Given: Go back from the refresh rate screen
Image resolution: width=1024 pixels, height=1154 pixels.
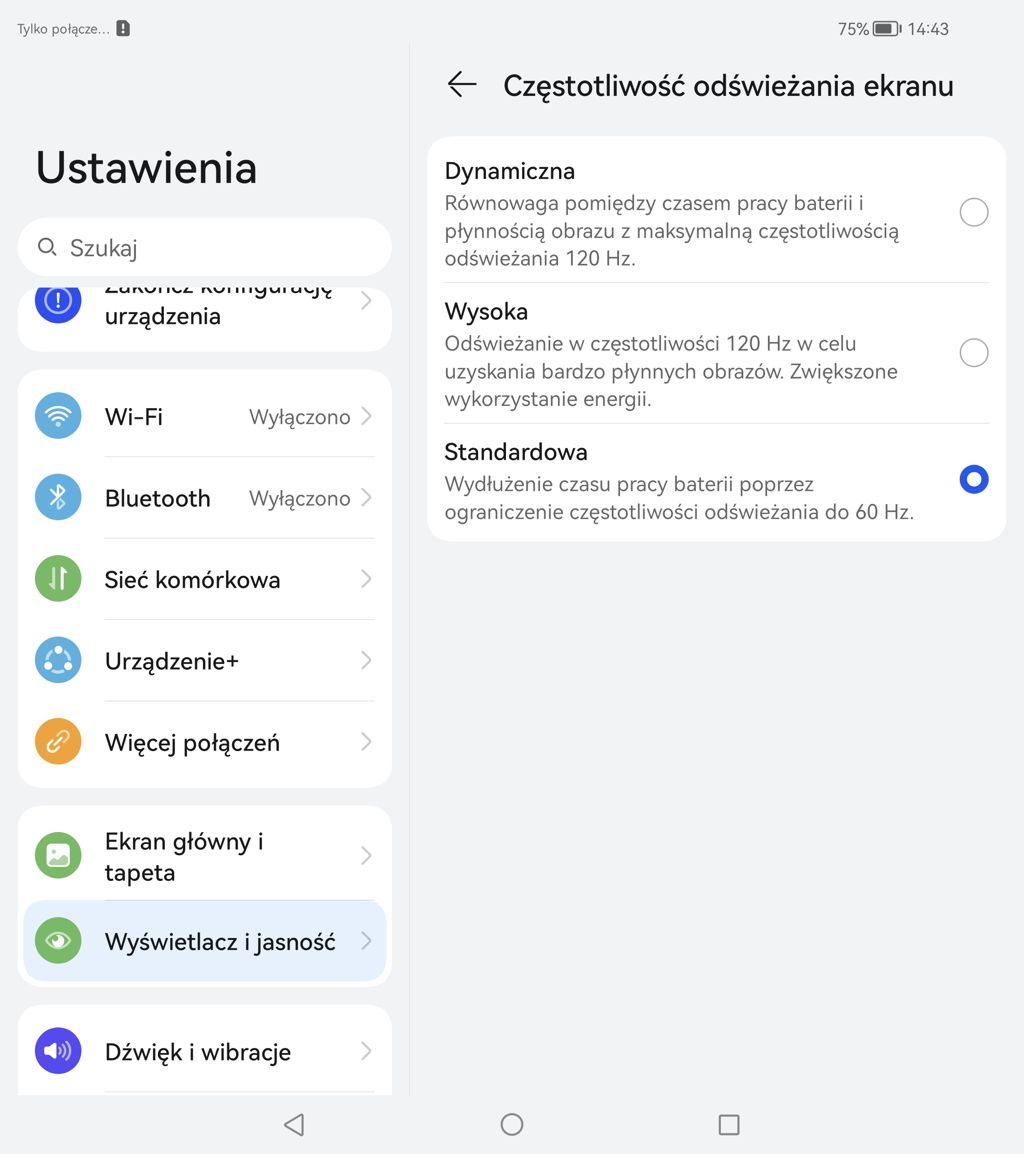Looking at the screenshot, I should [462, 85].
